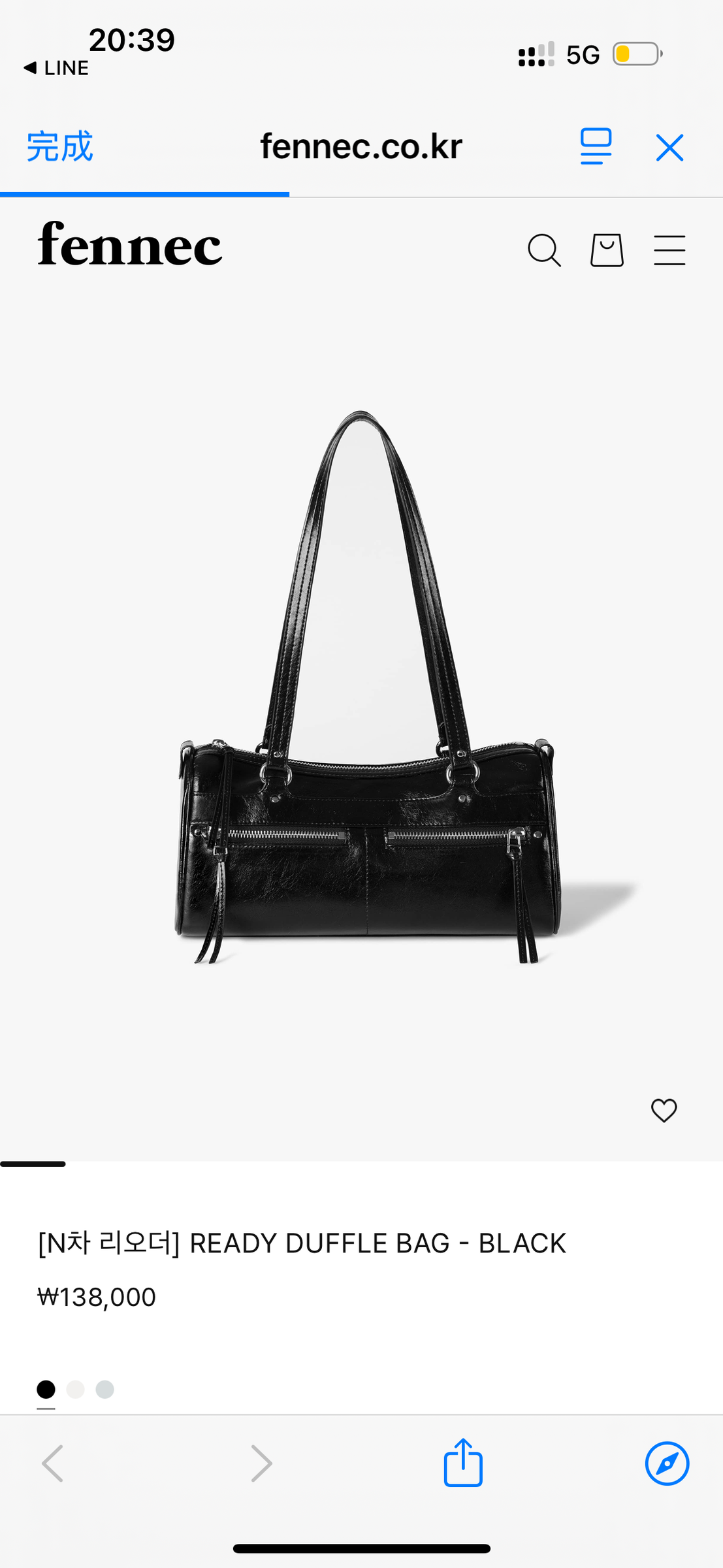
Task: View the Ready Duffle Bag product image
Action: (366, 719)
